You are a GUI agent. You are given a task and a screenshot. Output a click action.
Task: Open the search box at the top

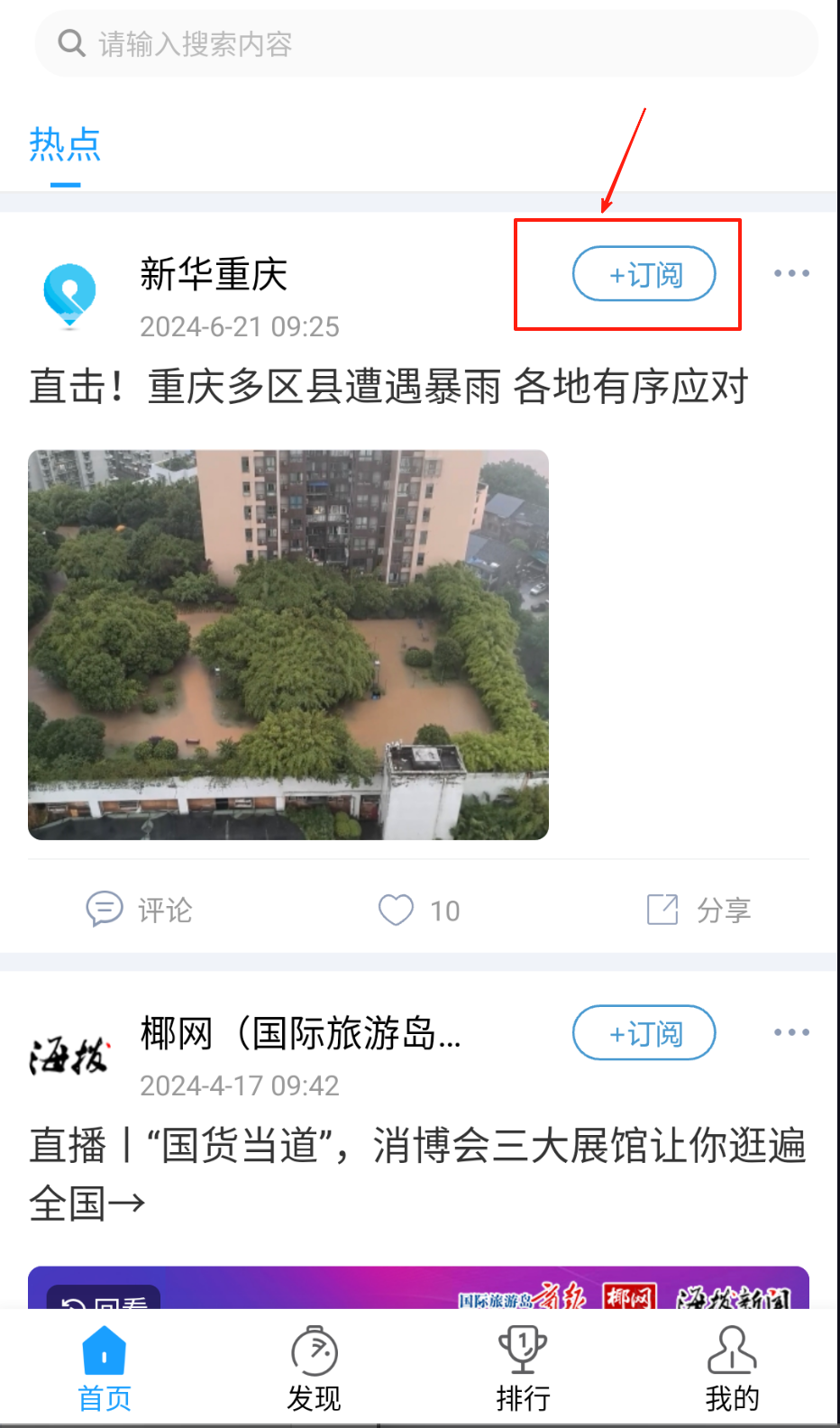point(425,43)
